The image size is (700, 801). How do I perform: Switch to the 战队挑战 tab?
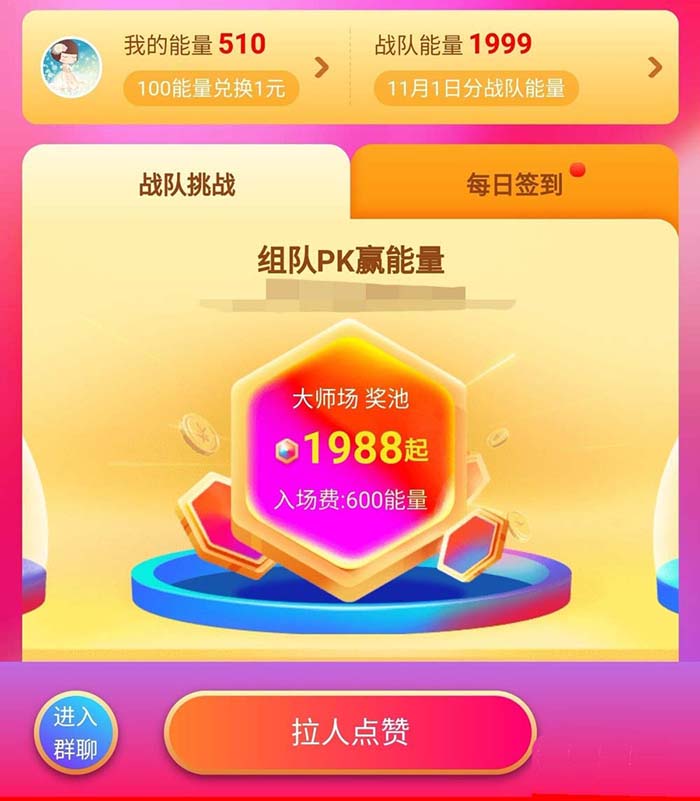(x=187, y=185)
